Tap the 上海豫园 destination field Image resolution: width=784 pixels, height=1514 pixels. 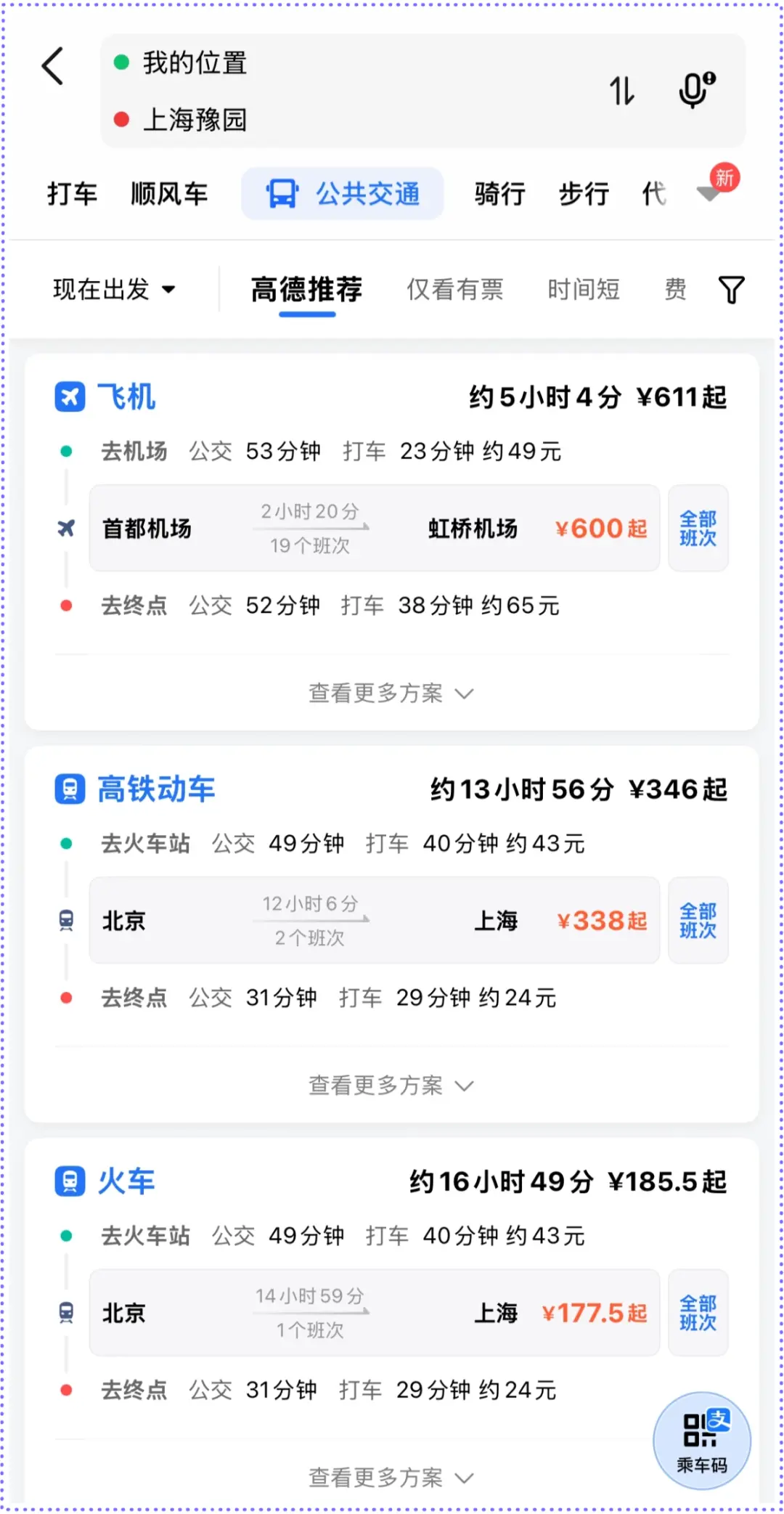pyautogui.click(x=194, y=120)
